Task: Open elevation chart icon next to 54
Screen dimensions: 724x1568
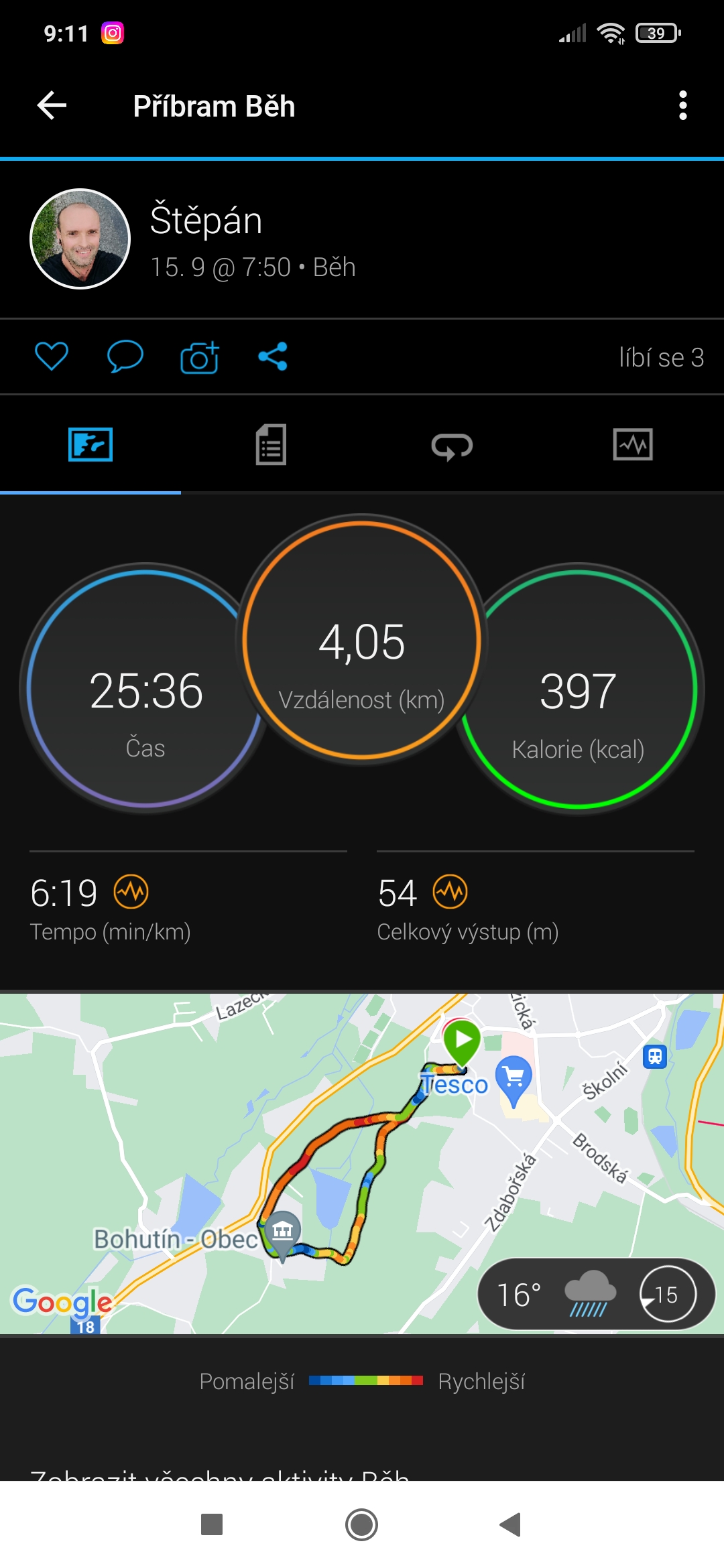Action: pos(450,892)
